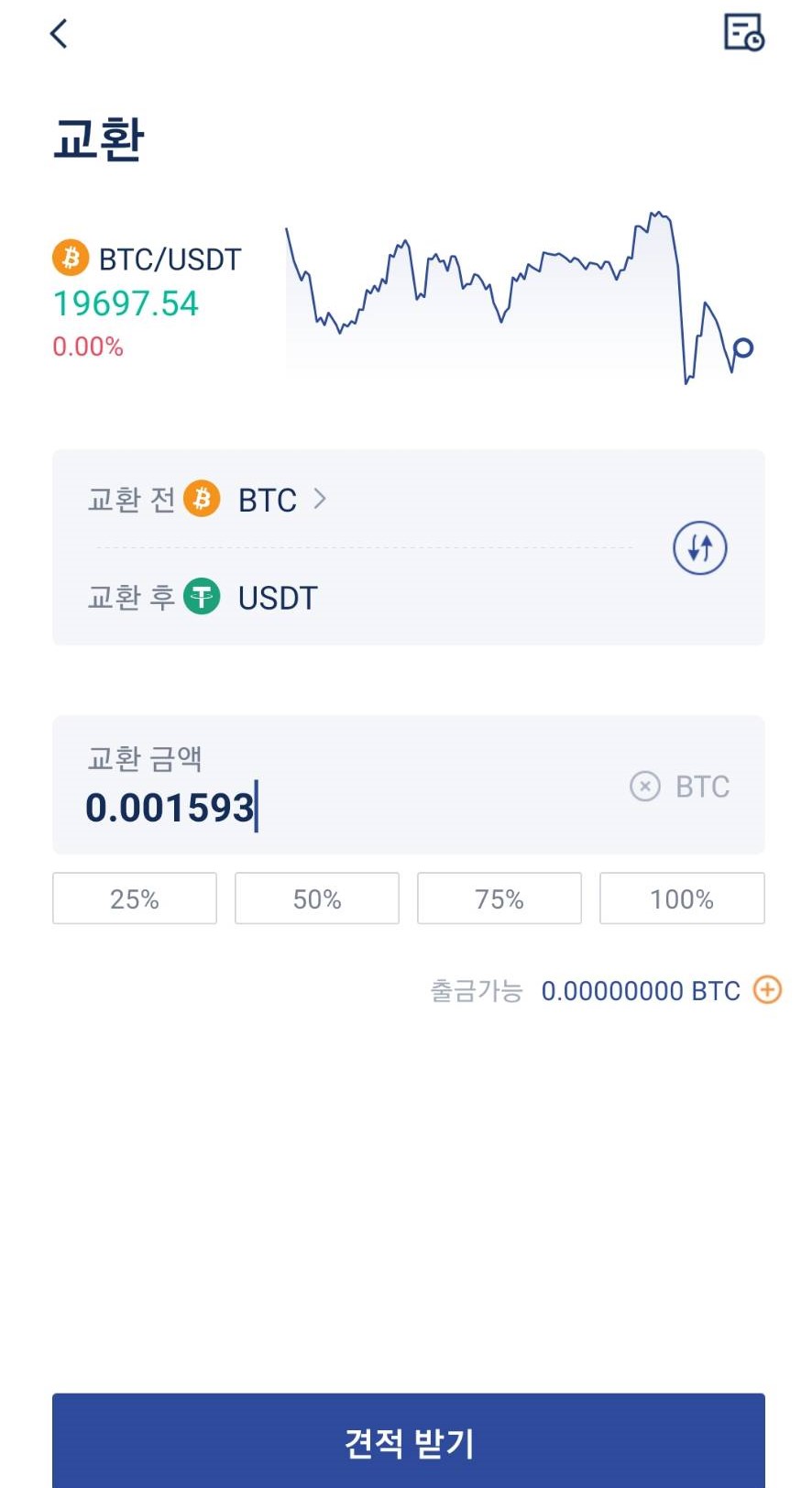Open the exchange history icon
This screenshot has height=1488, width=812.
[743, 33]
